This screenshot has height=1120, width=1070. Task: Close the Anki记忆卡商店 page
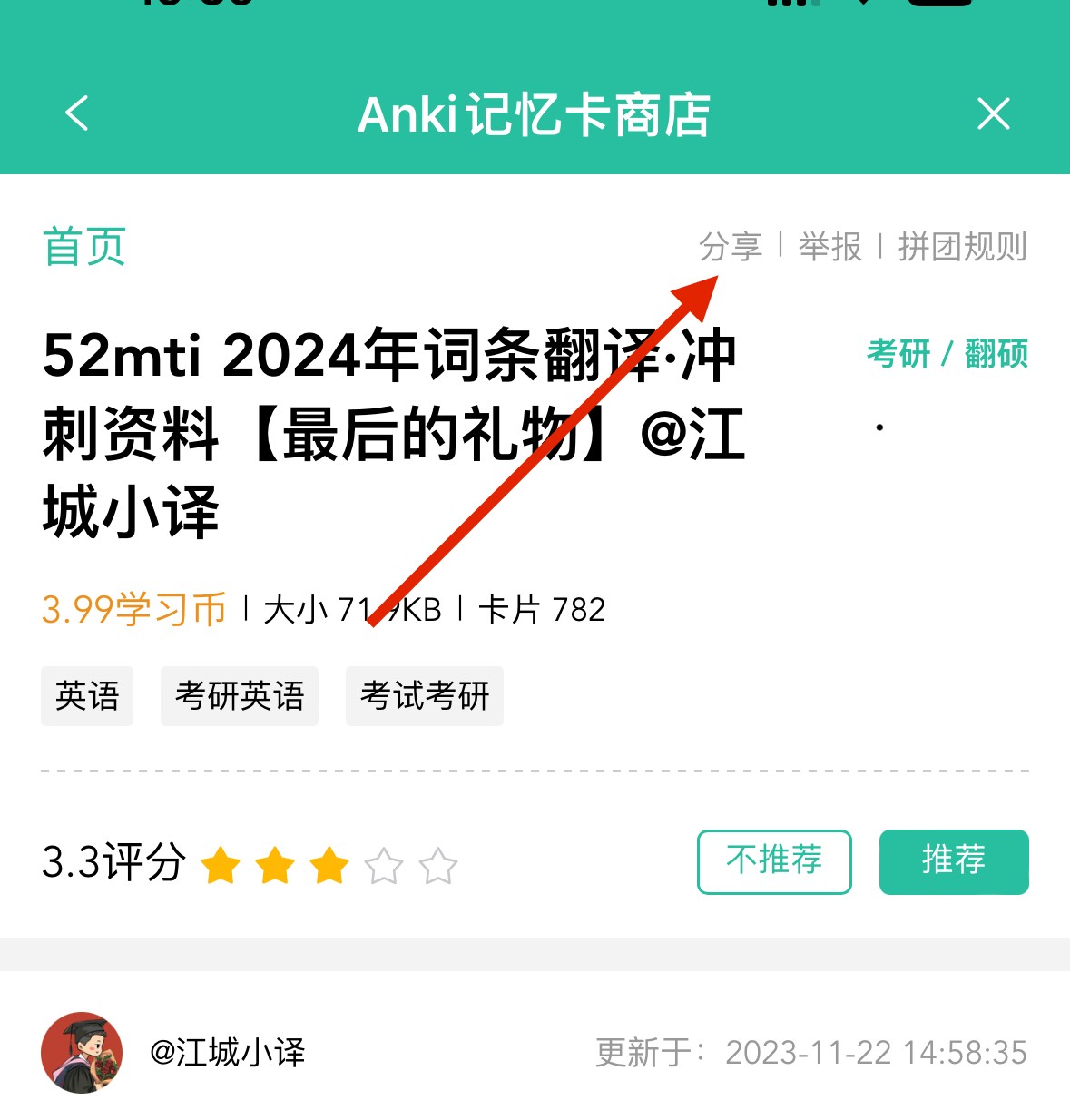pyautogui.click(x=993, y=114)
